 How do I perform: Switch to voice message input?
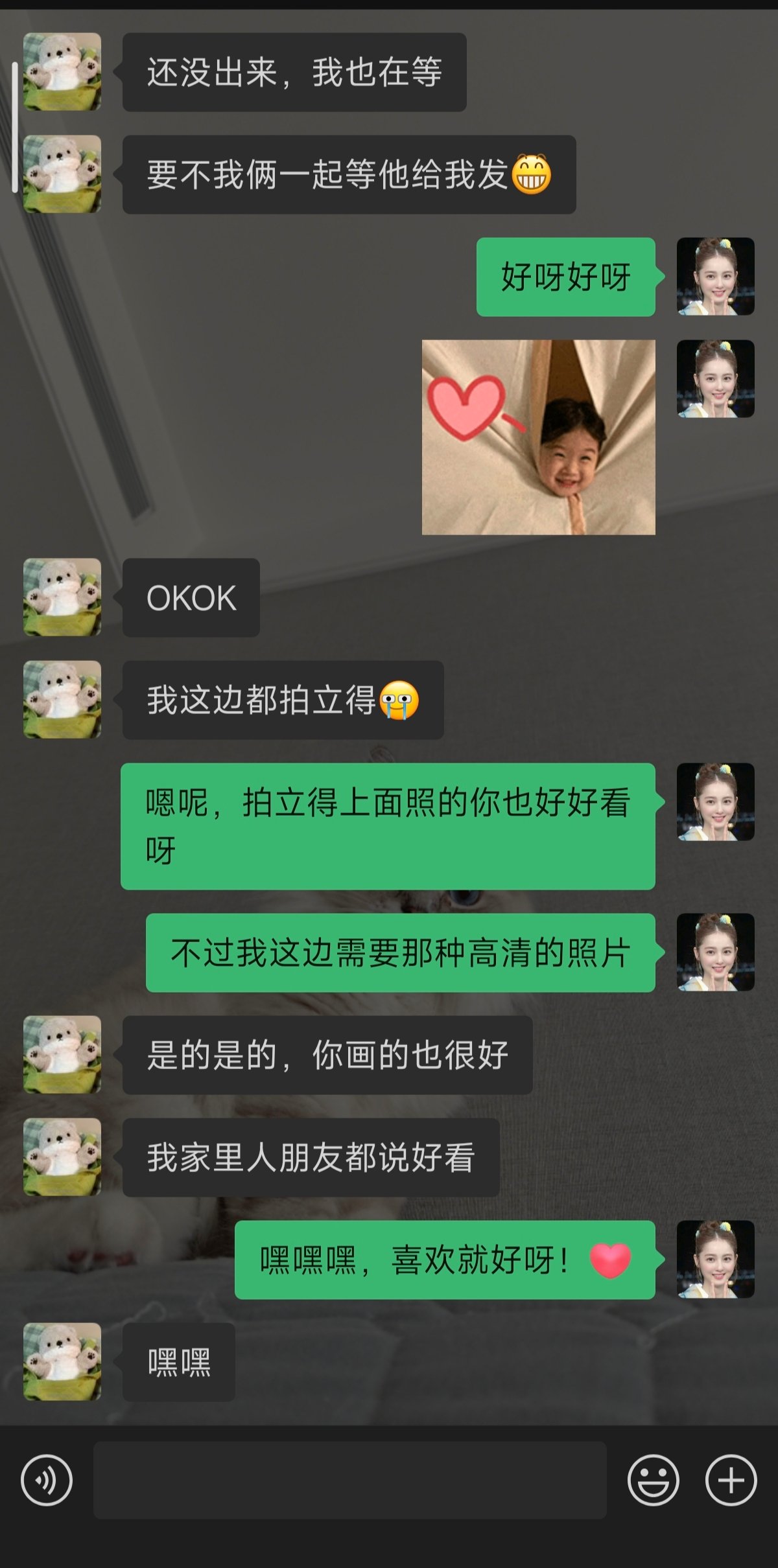[47, 1480]
